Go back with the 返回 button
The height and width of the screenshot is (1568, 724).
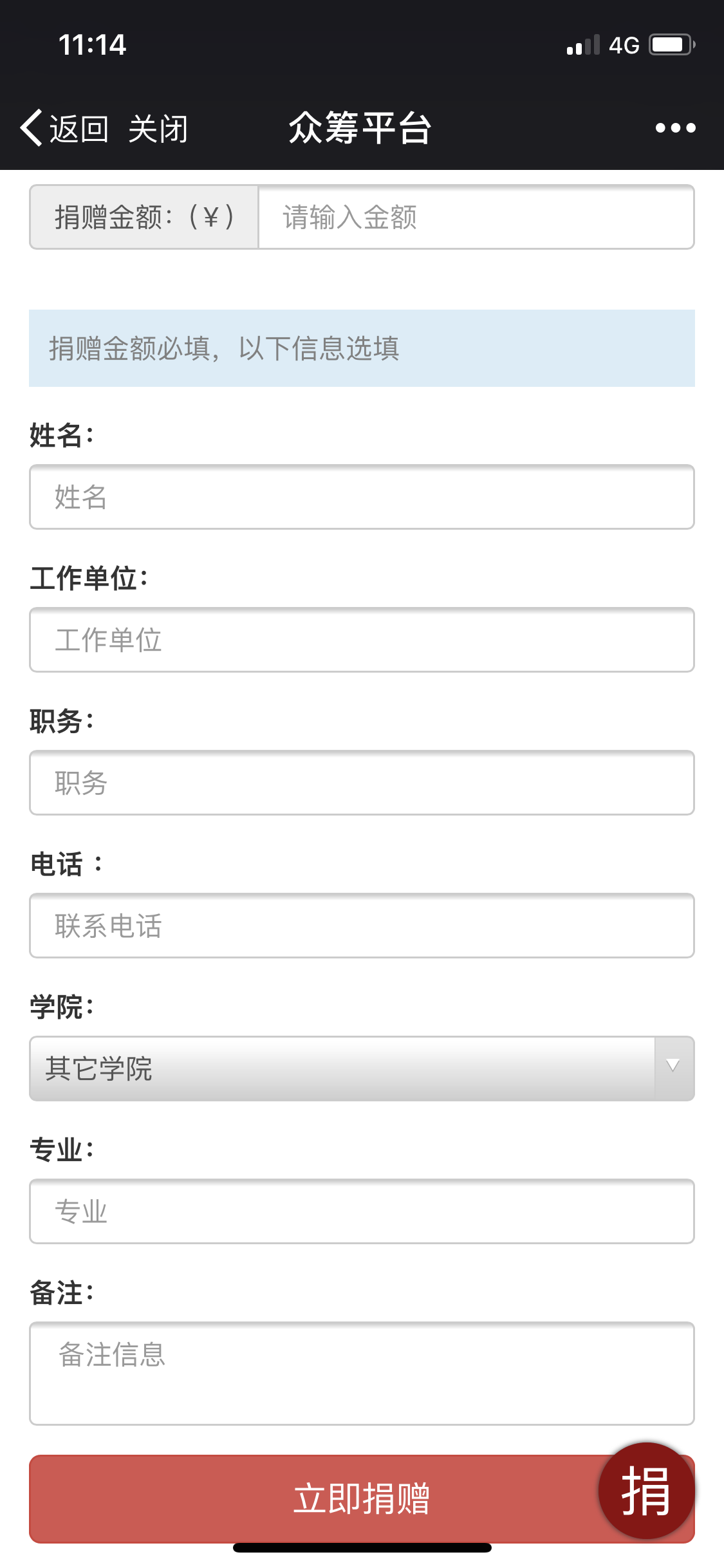(64, 128)
